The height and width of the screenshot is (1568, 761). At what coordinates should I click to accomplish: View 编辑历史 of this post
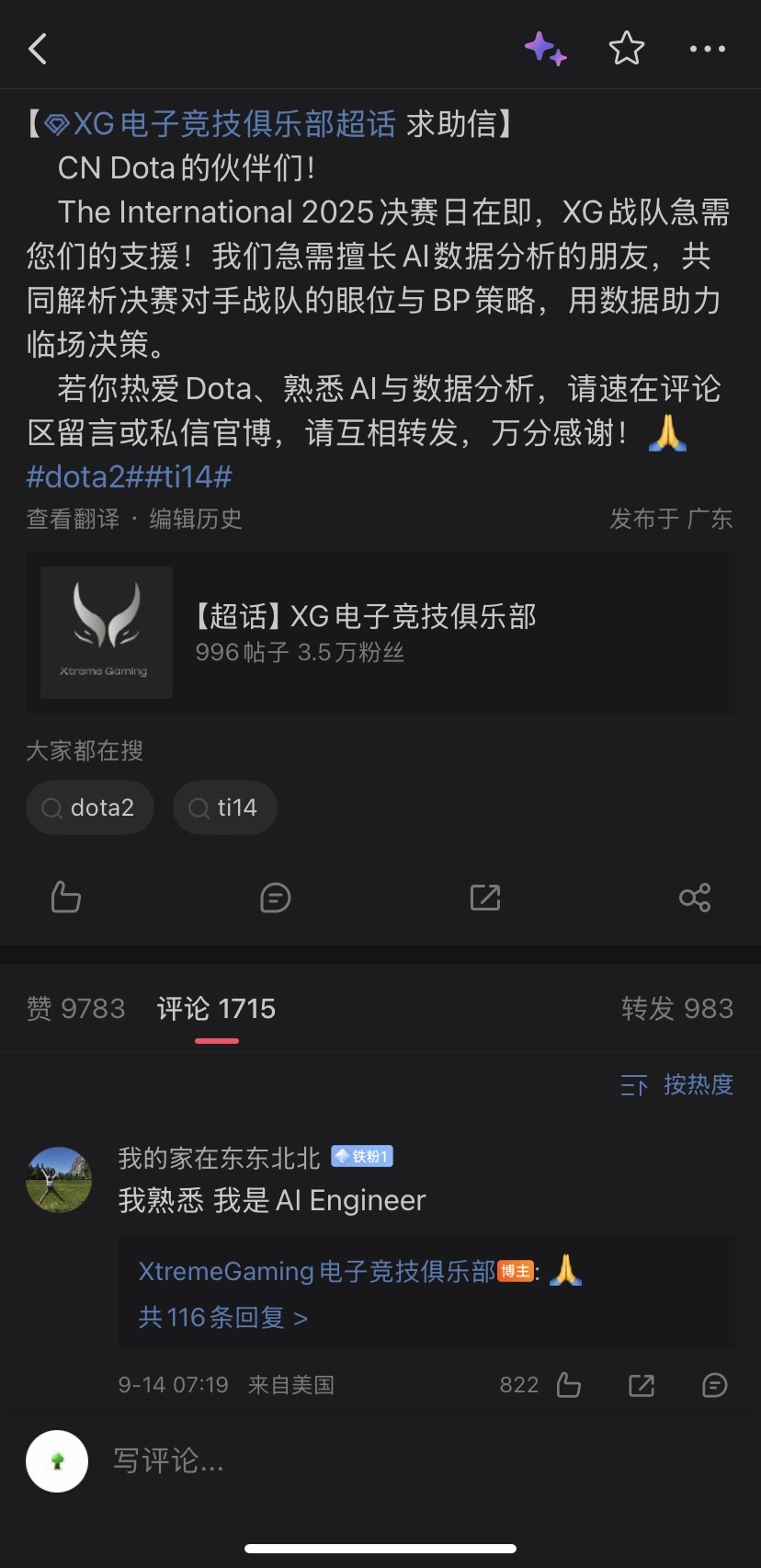coord(196,519)
